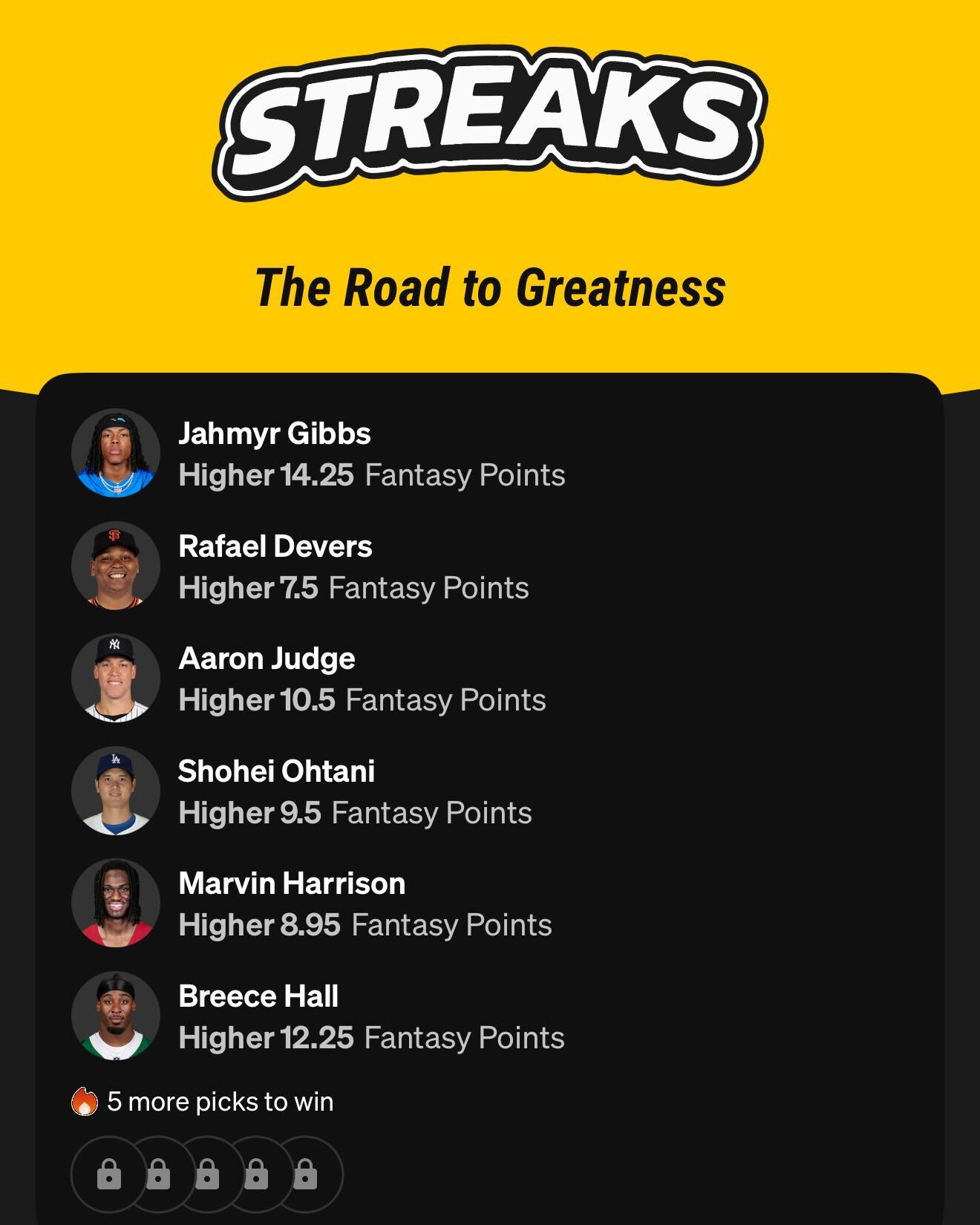Viewport: 980px width, 1225px height.
Task: Click Breece Hall player avatar
Action: 116,1016
